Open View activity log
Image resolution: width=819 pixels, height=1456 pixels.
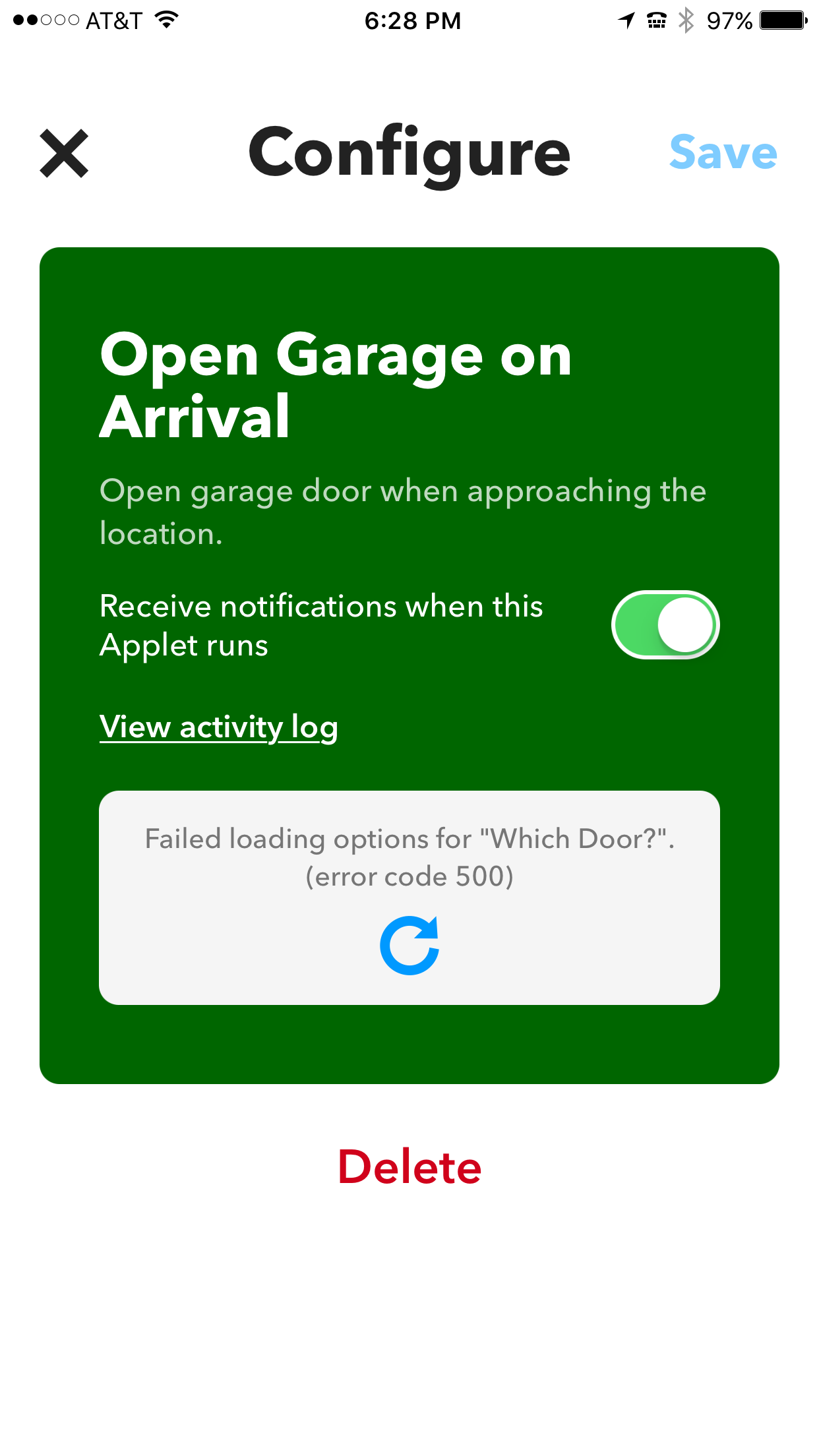pyautogui.click(x=218, y=726)
